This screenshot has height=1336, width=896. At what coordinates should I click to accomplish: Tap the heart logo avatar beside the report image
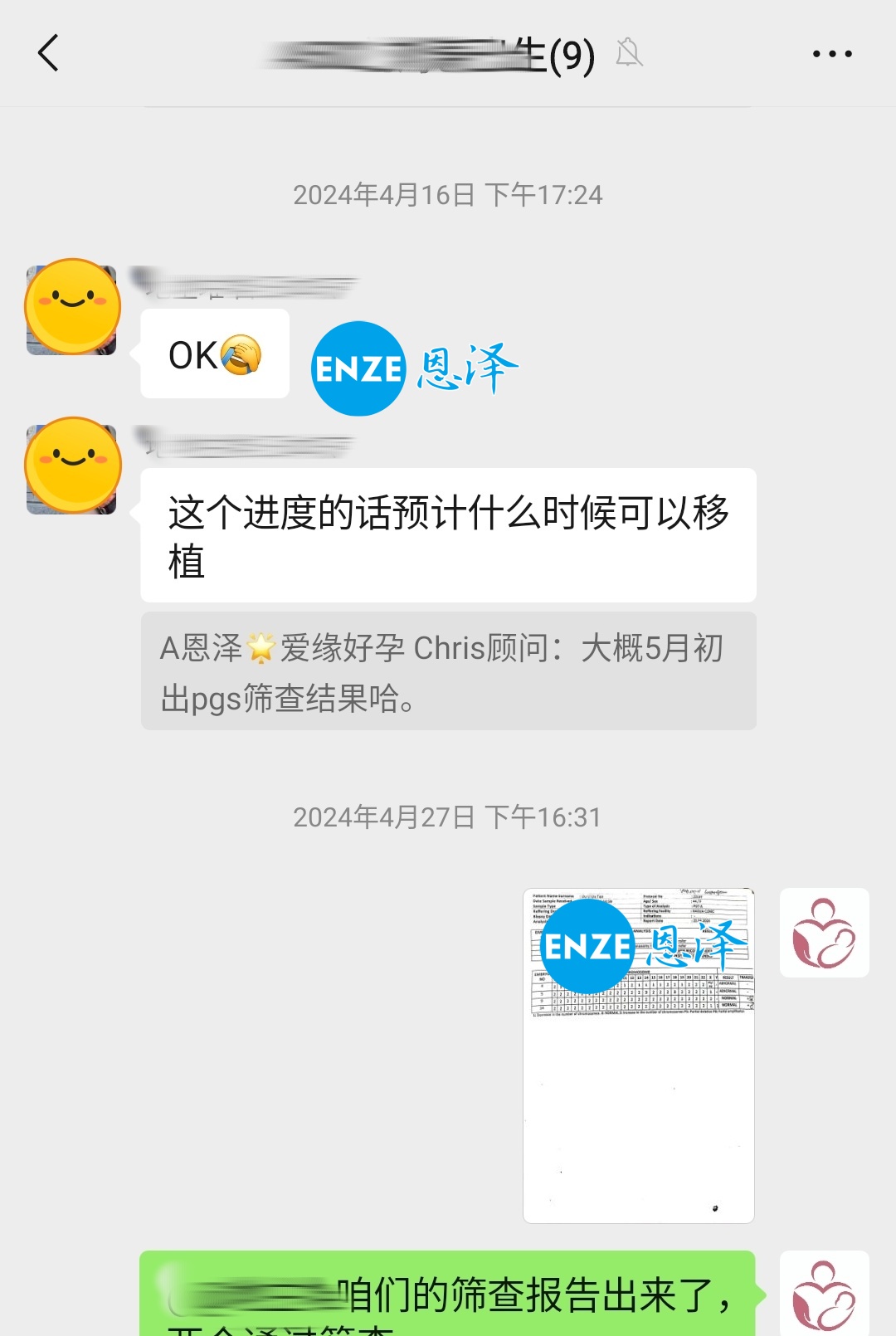tap(824, 932)
